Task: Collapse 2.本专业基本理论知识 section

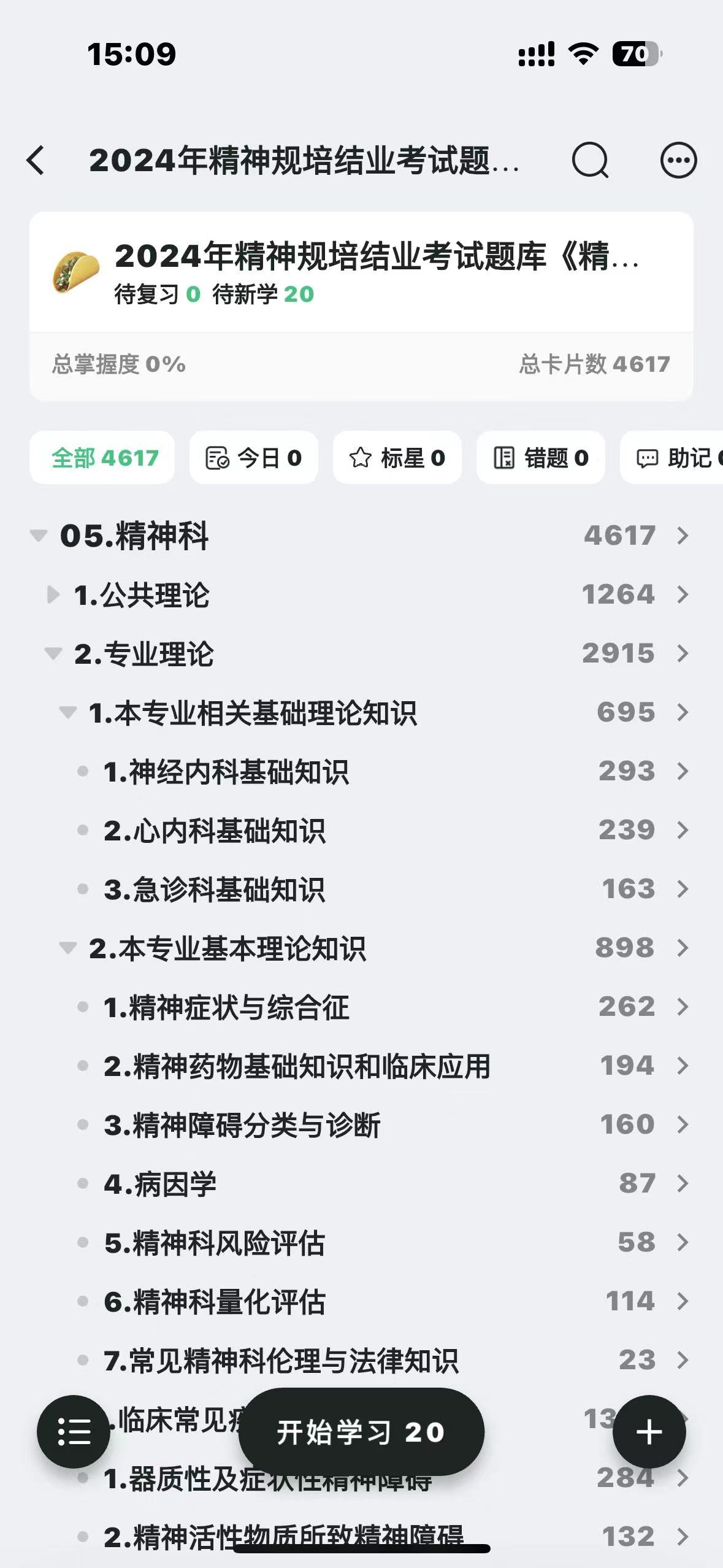Action: tap(68, 948)
